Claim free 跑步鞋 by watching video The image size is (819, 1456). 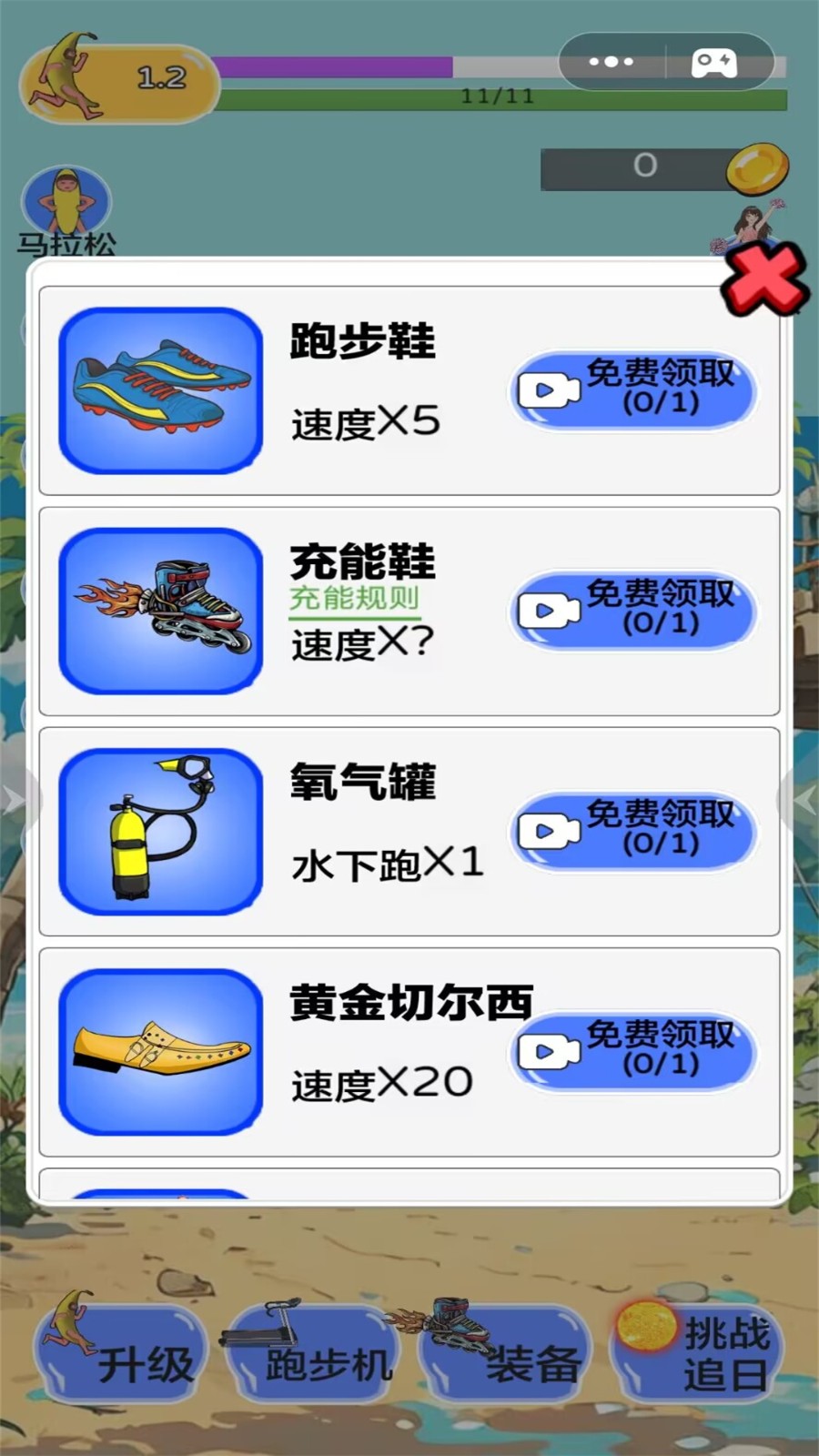(x=633, y=389)
